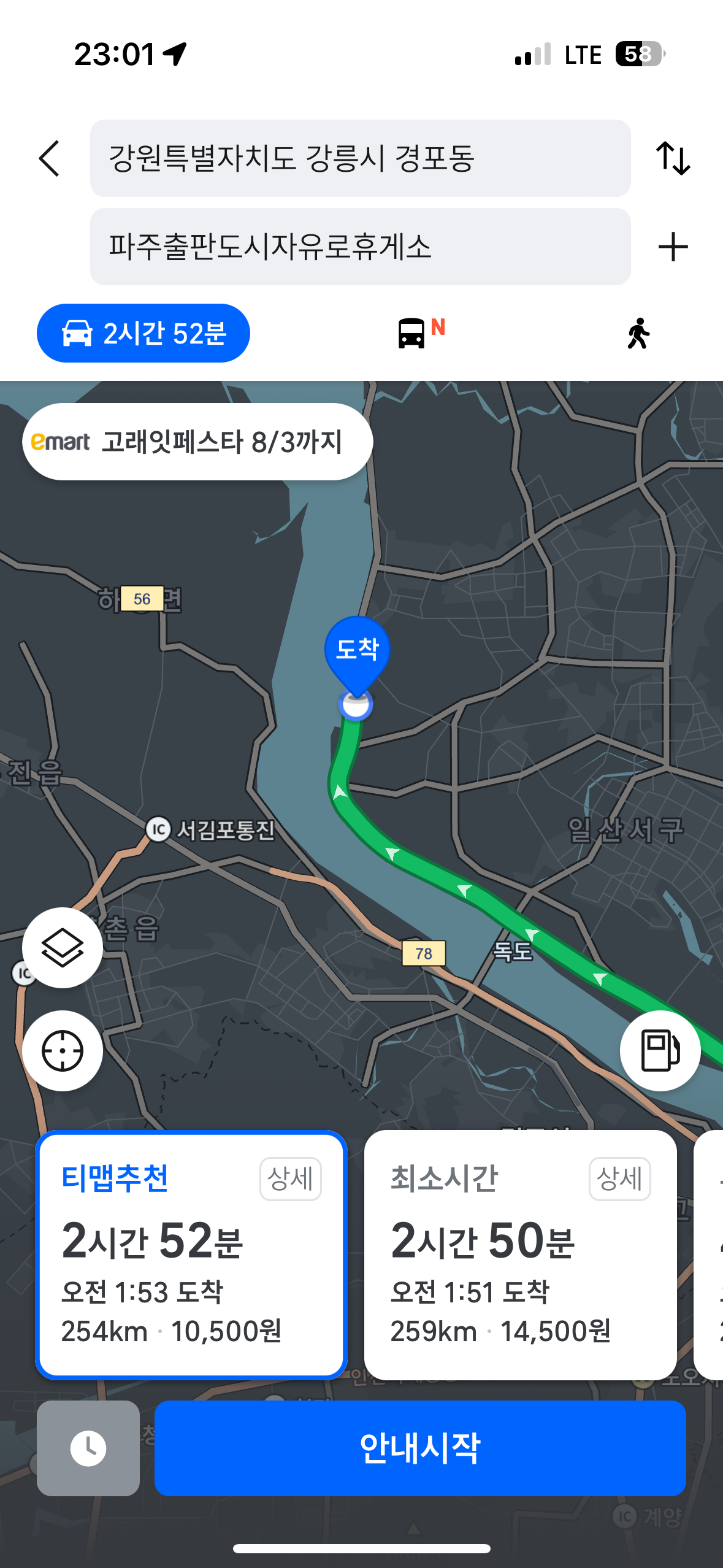723x1568 pixels.
Task: Set departure time with clock button
Action: tap(88, 1448)
